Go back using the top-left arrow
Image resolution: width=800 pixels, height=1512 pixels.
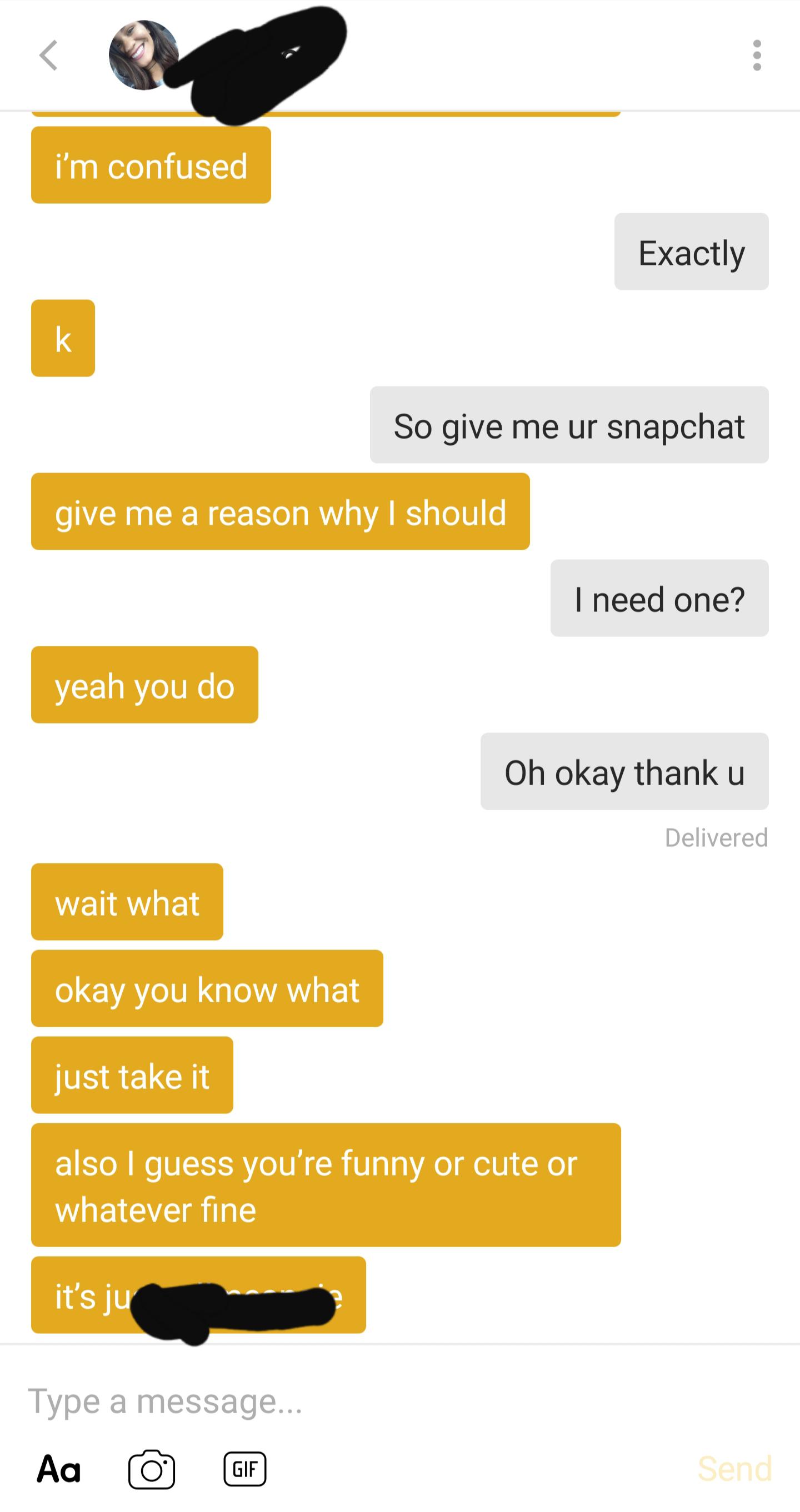pyautogui.click(x=49, y=56)
